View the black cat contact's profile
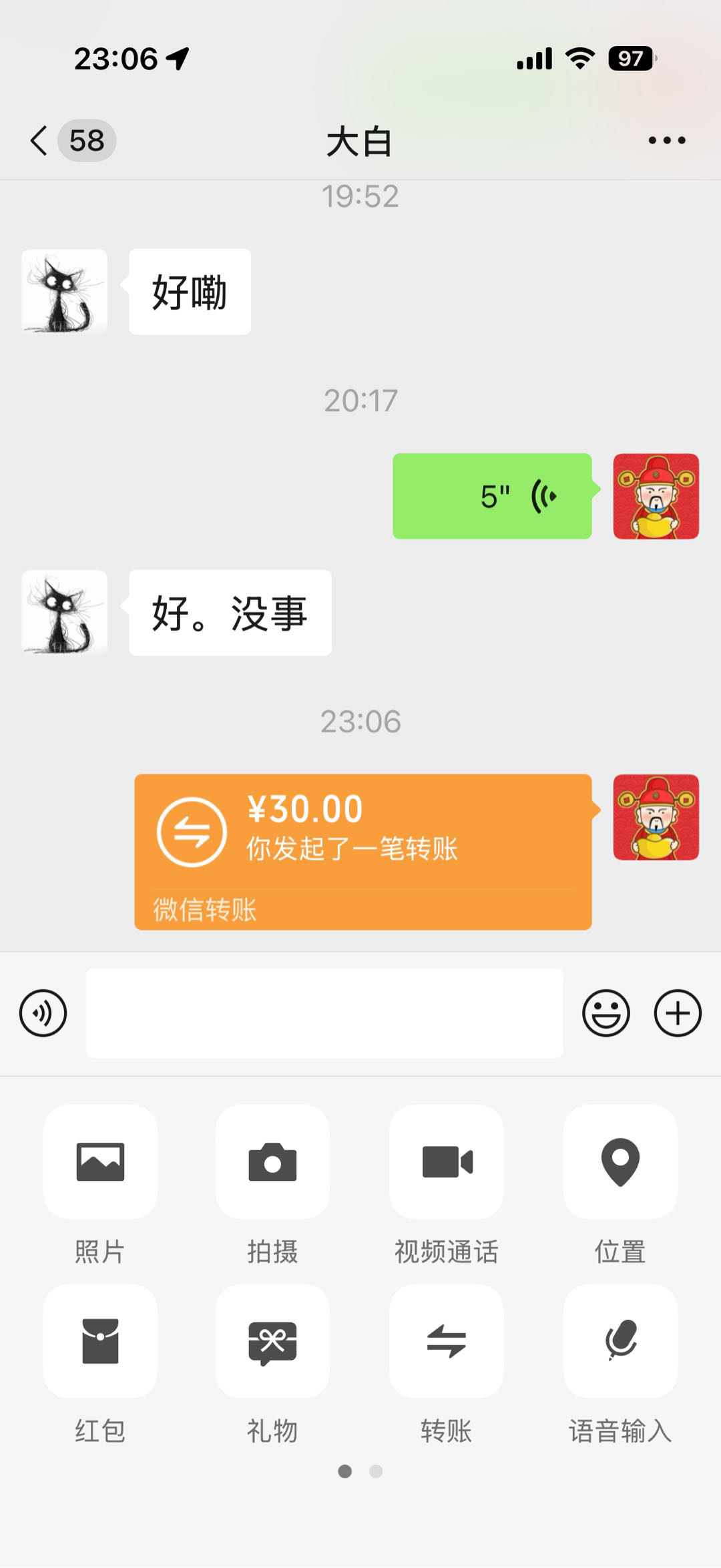 click(x=64, y=292)
